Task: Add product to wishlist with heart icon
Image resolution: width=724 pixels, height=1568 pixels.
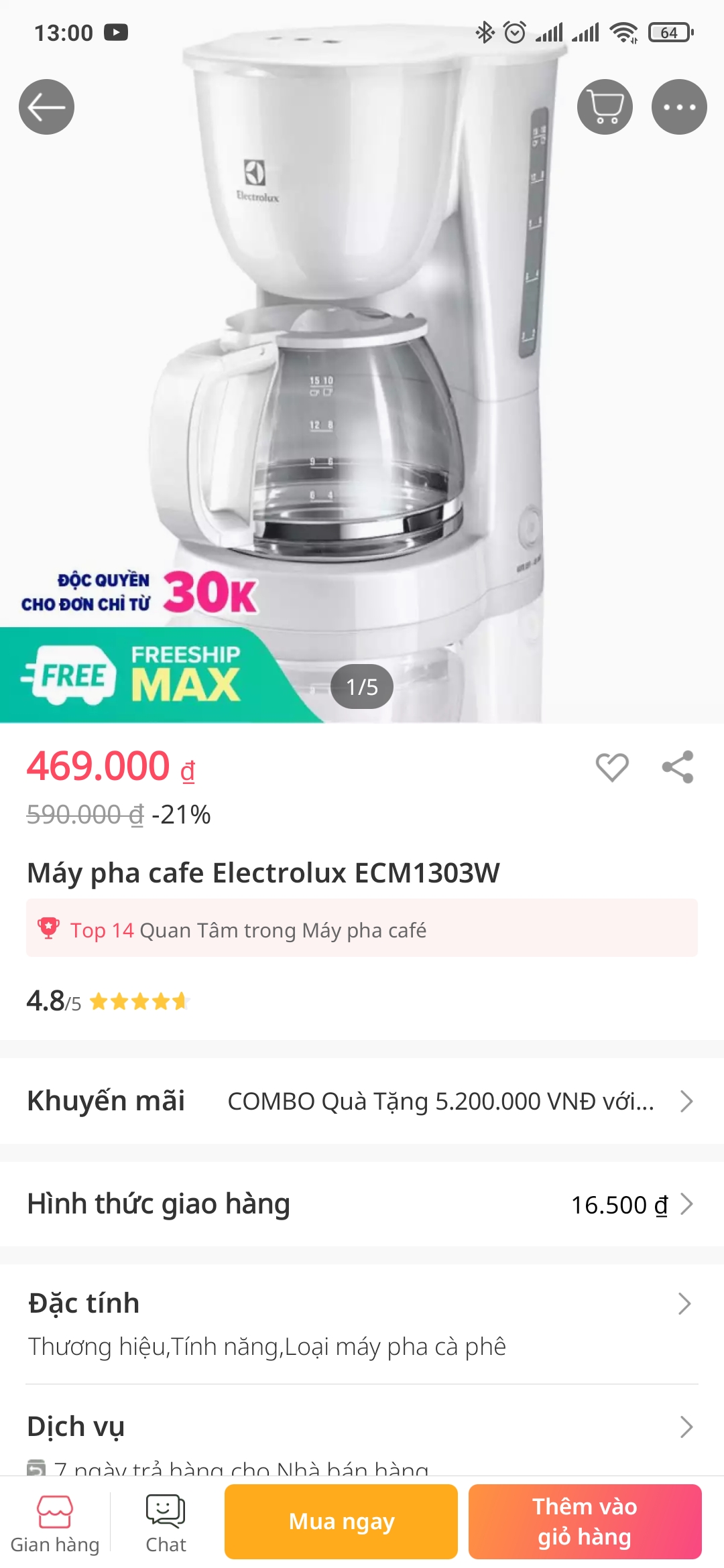Action: pos(612,767)
